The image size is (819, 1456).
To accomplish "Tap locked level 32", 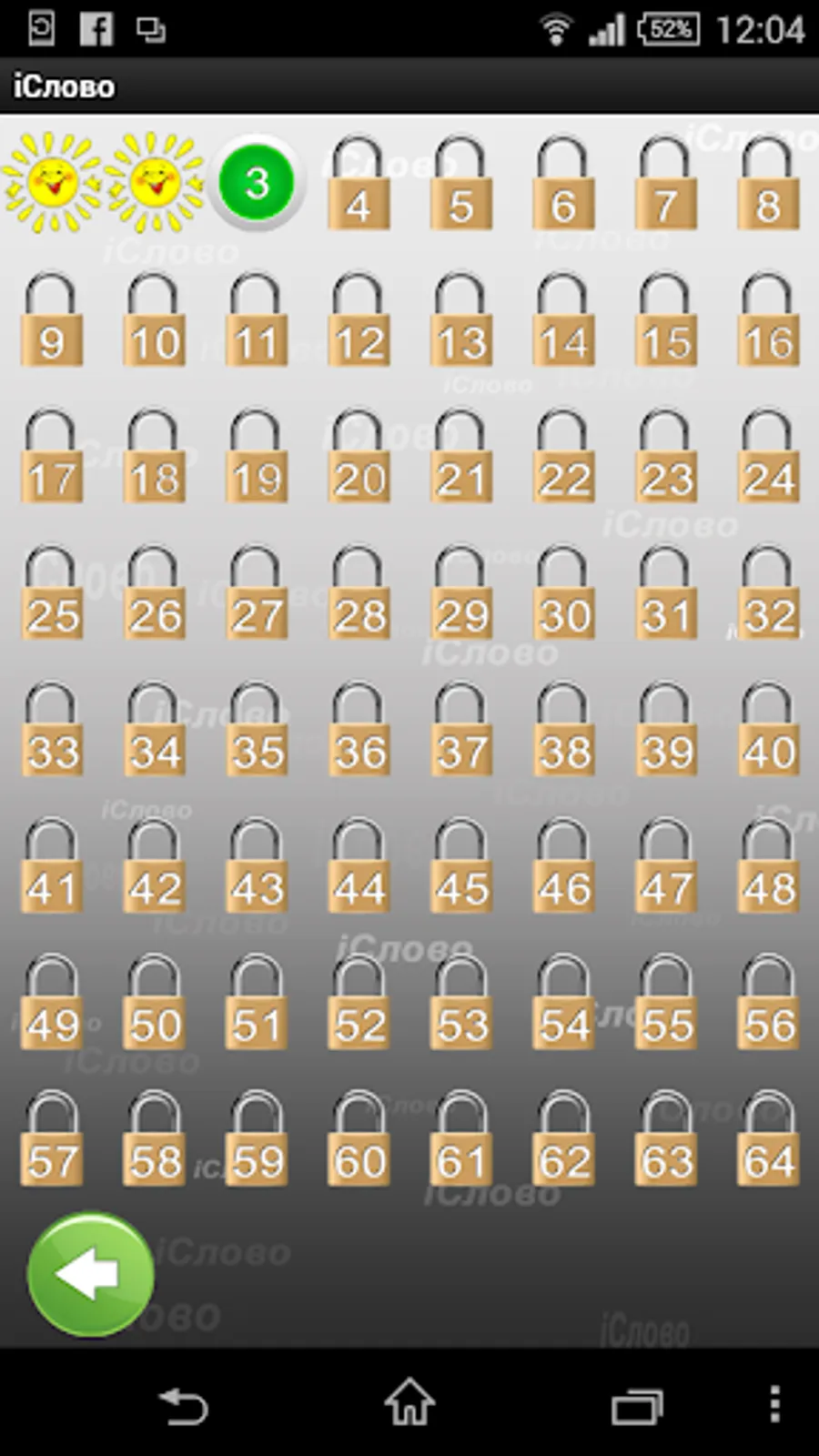I will 769,596.
